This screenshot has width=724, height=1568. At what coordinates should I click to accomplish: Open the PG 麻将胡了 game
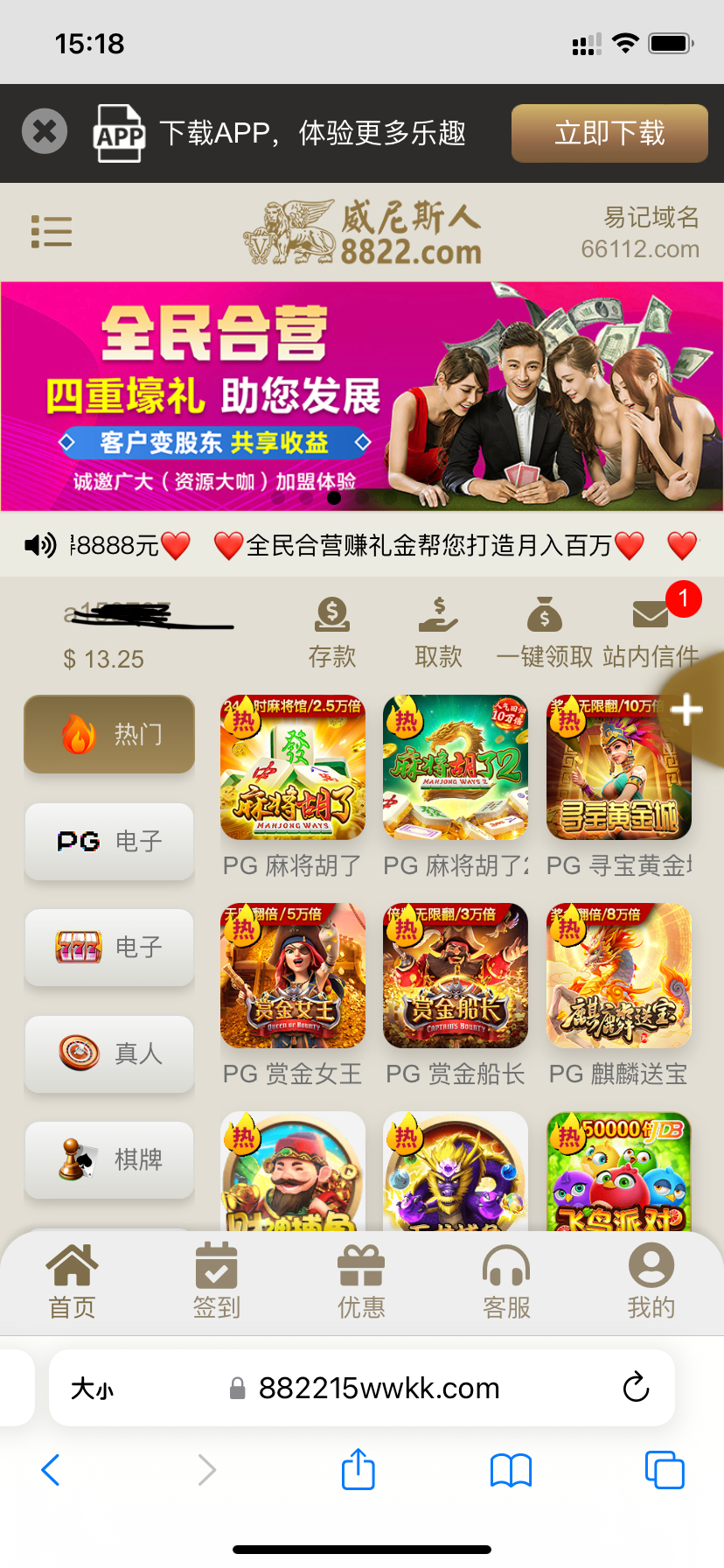click(293, 768)
